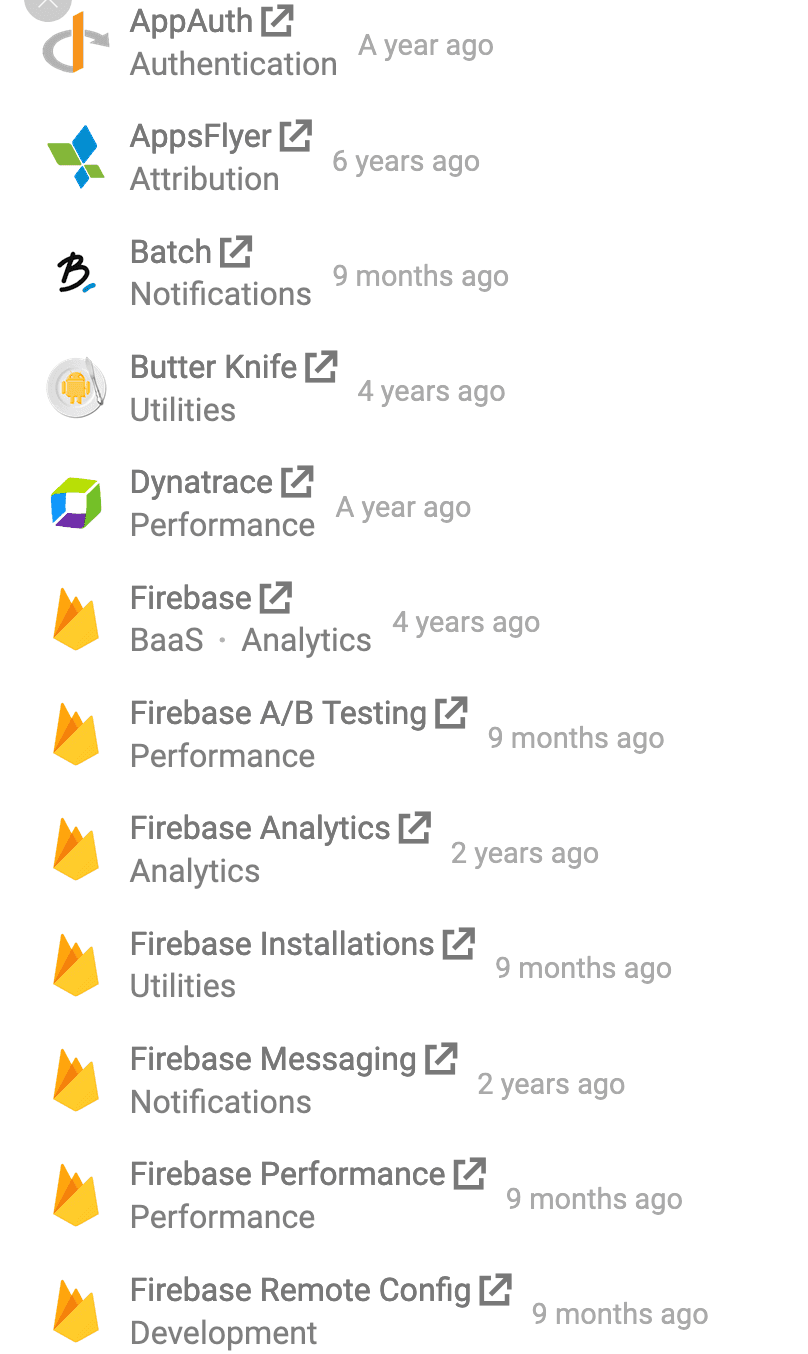Click the Firebase Messaging logo icon

76,1079
